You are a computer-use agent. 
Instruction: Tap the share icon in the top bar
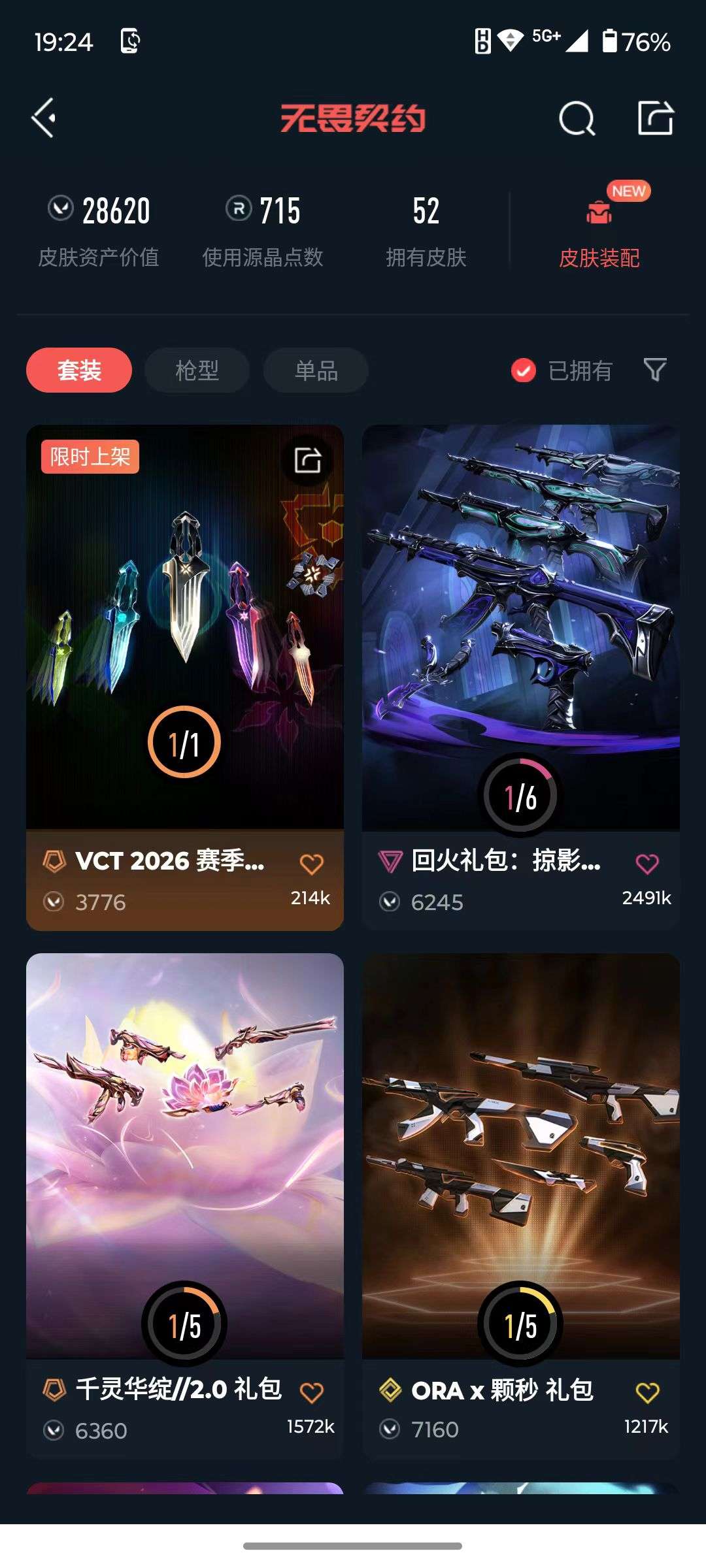point(654,118)
